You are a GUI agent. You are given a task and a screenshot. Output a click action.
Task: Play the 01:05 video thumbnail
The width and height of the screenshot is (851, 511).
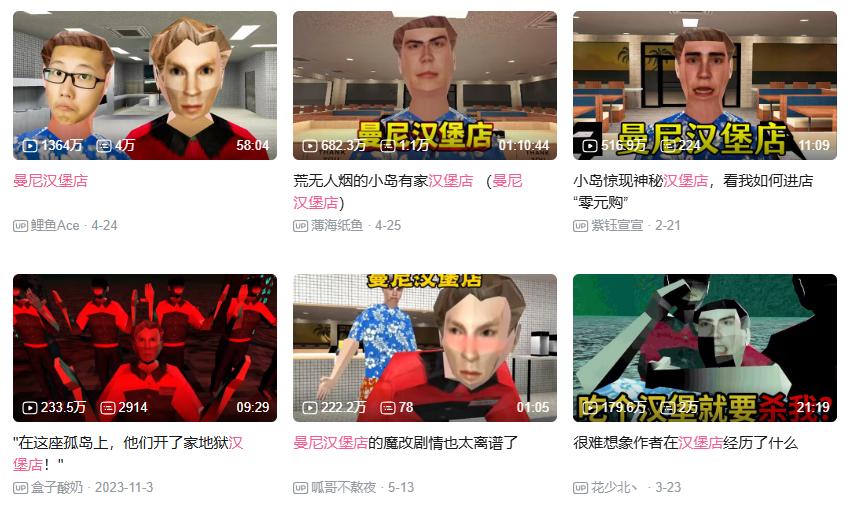(424, 348)
